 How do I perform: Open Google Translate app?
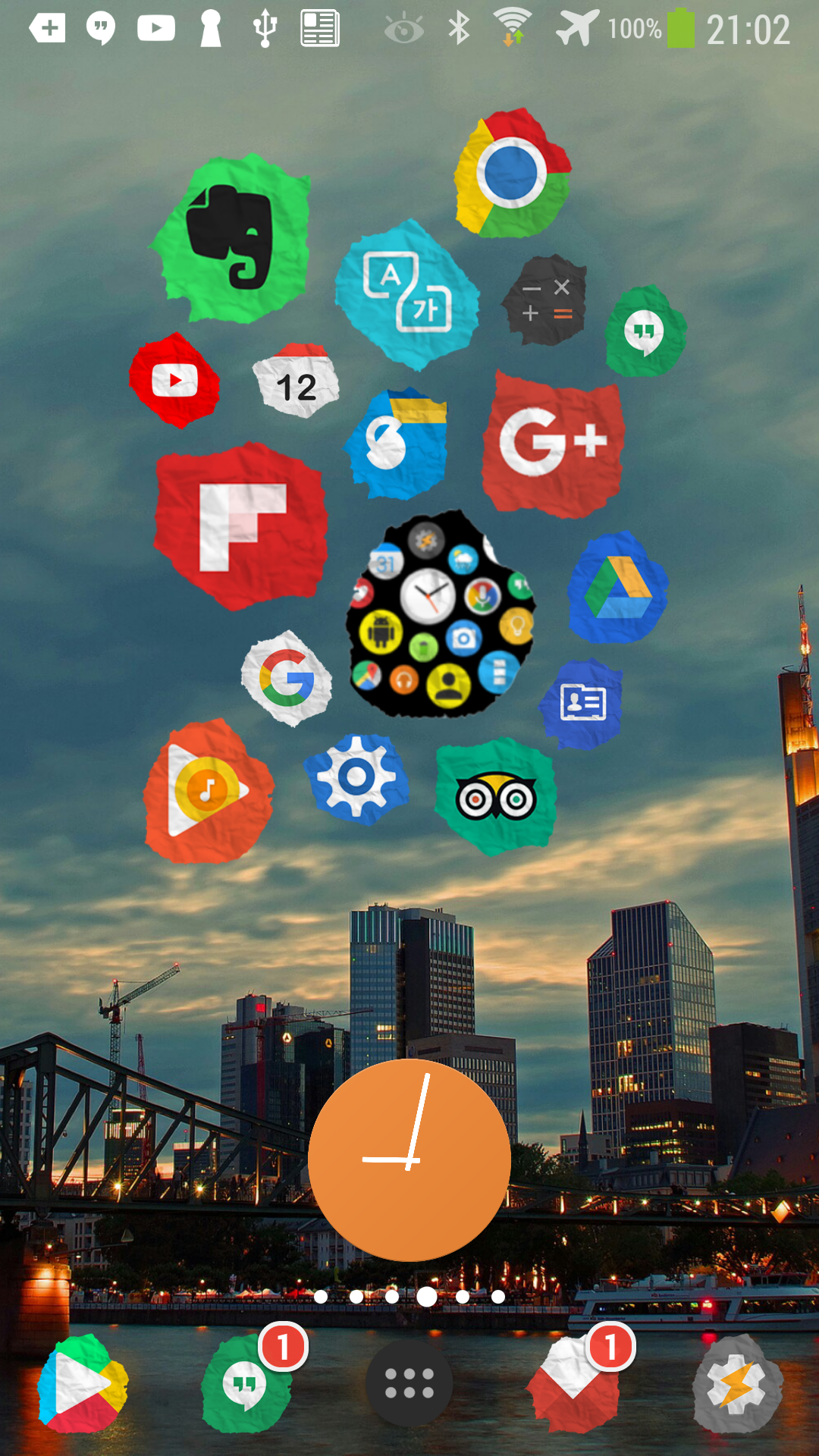pos(408,293)
